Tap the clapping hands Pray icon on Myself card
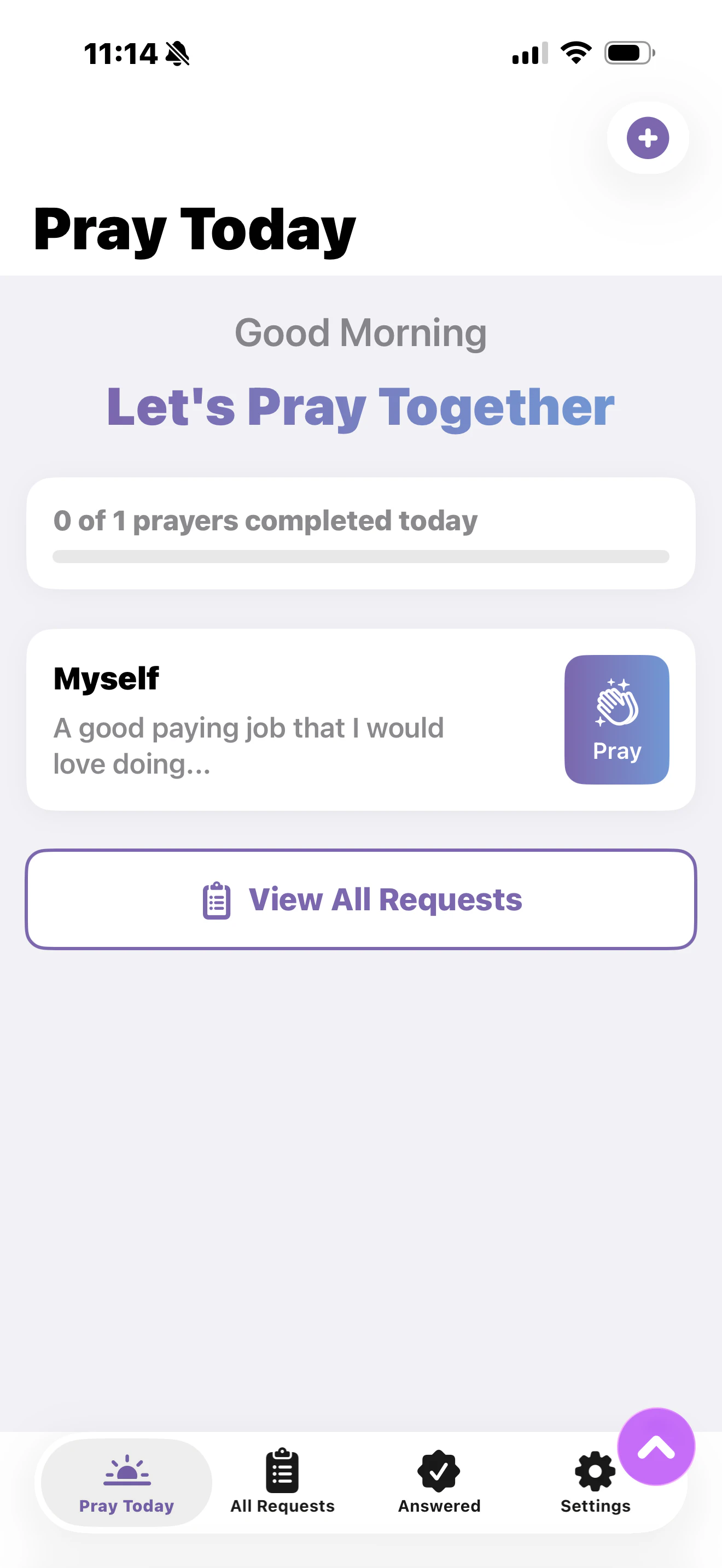This screenshot has width=722, height=1568. [616, 703]
